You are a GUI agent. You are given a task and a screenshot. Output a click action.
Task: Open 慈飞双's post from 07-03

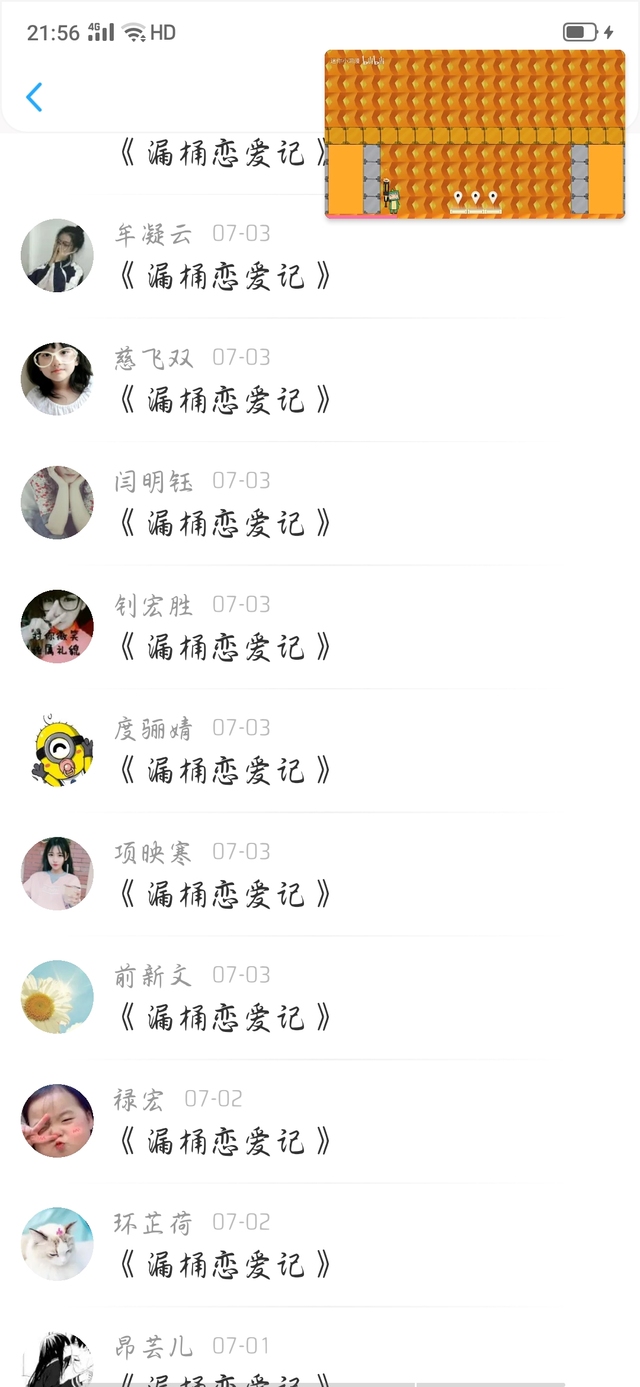pyautogui.click(x=225, y=400)
